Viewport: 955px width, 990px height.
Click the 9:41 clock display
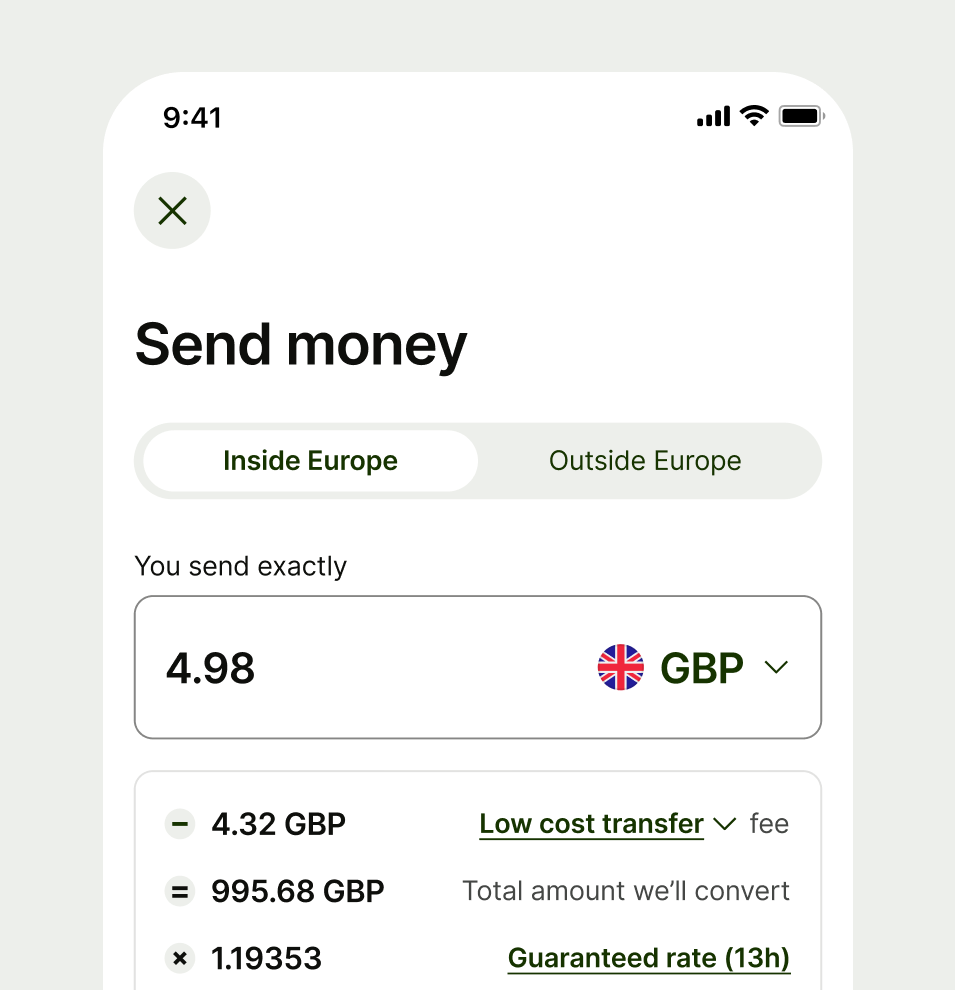(x=192, y=117)
